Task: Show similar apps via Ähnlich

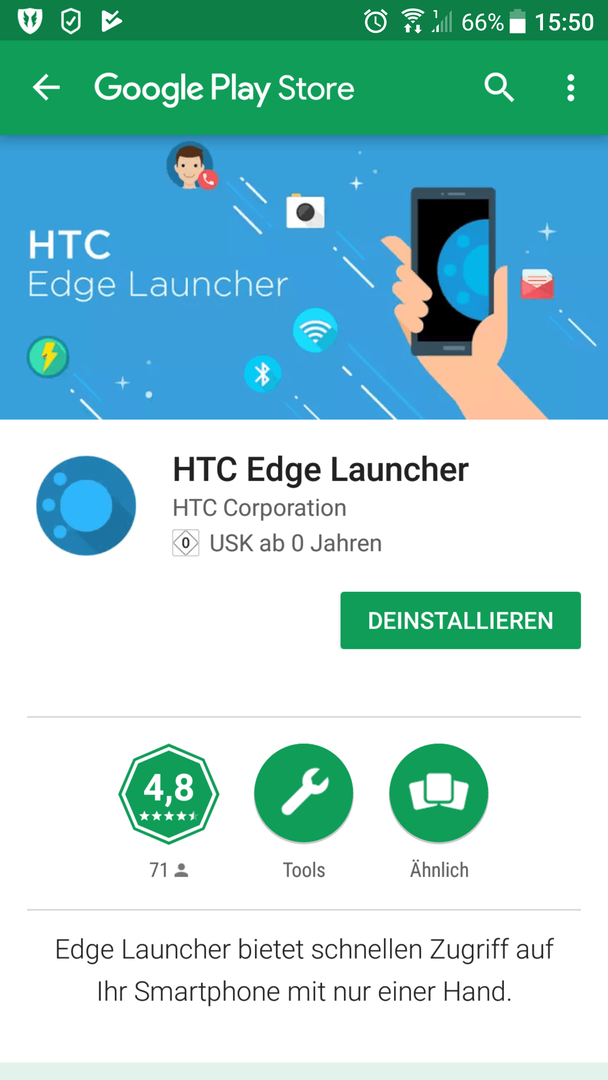Action: [438, 794]
